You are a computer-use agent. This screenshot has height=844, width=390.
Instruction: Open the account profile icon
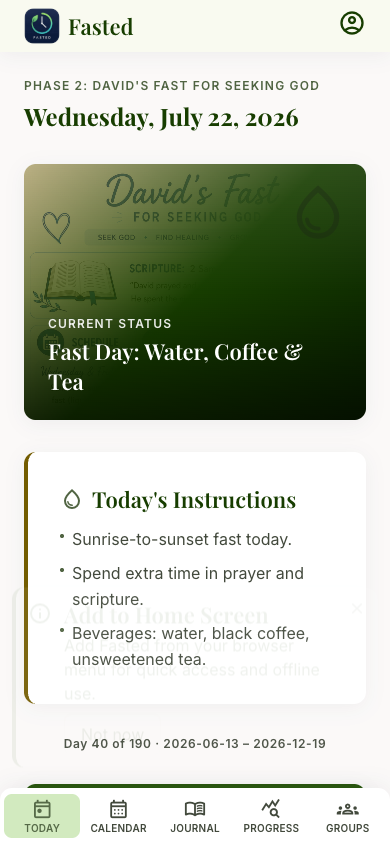pos(352,23)
